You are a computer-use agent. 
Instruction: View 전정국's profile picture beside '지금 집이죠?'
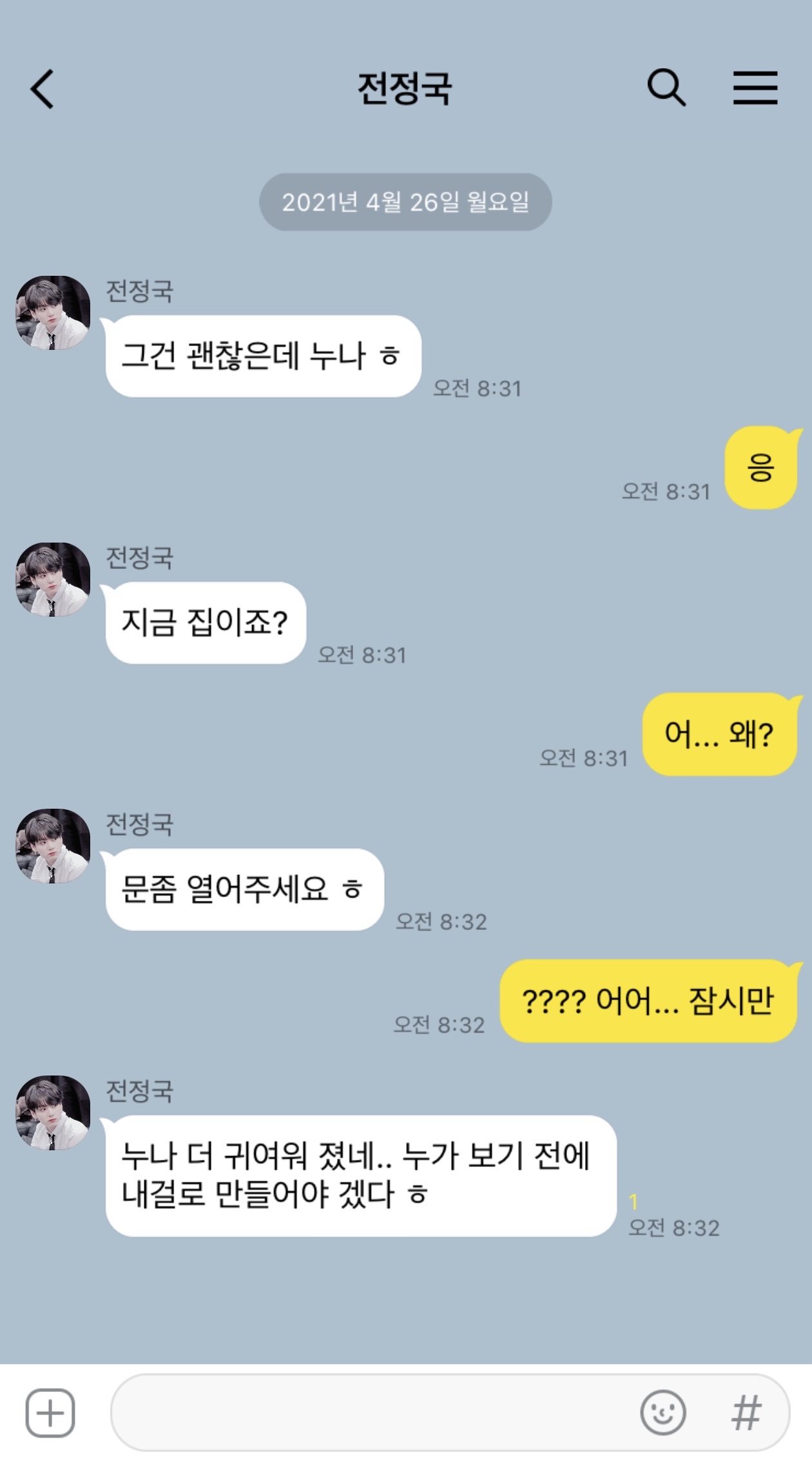pos(53,579)
